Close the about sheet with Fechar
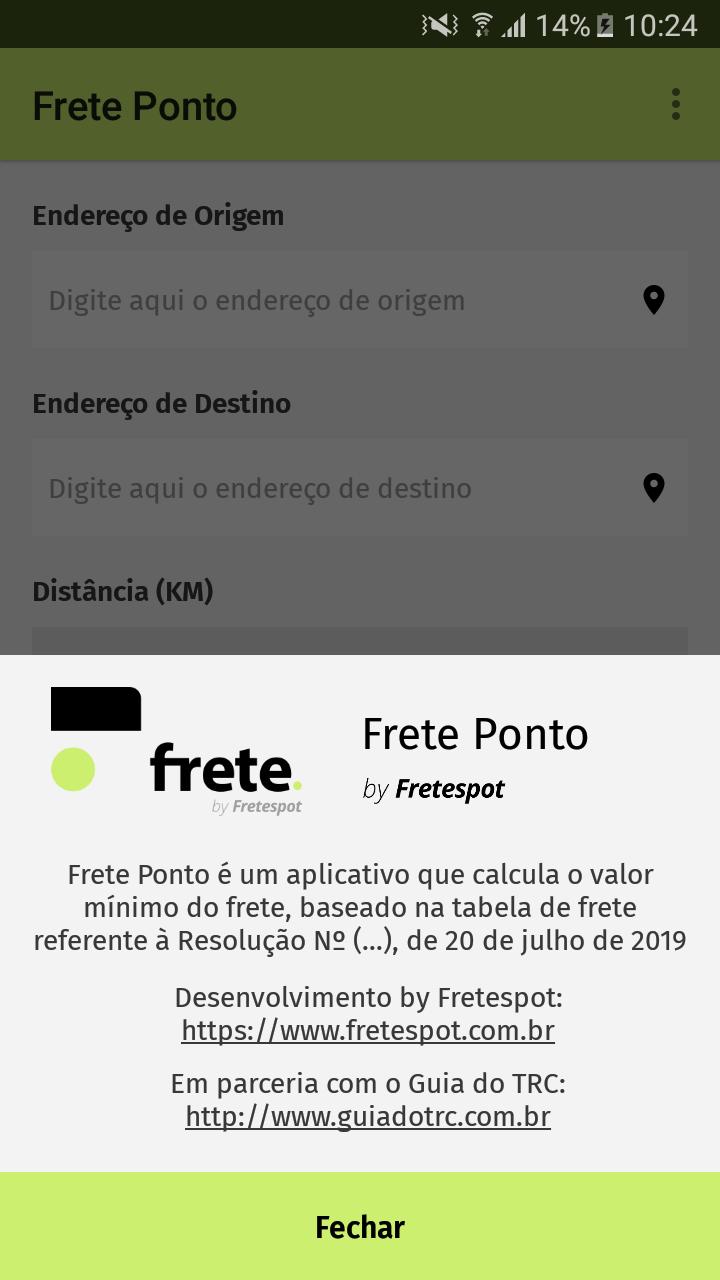 (x=360, y=1227)
